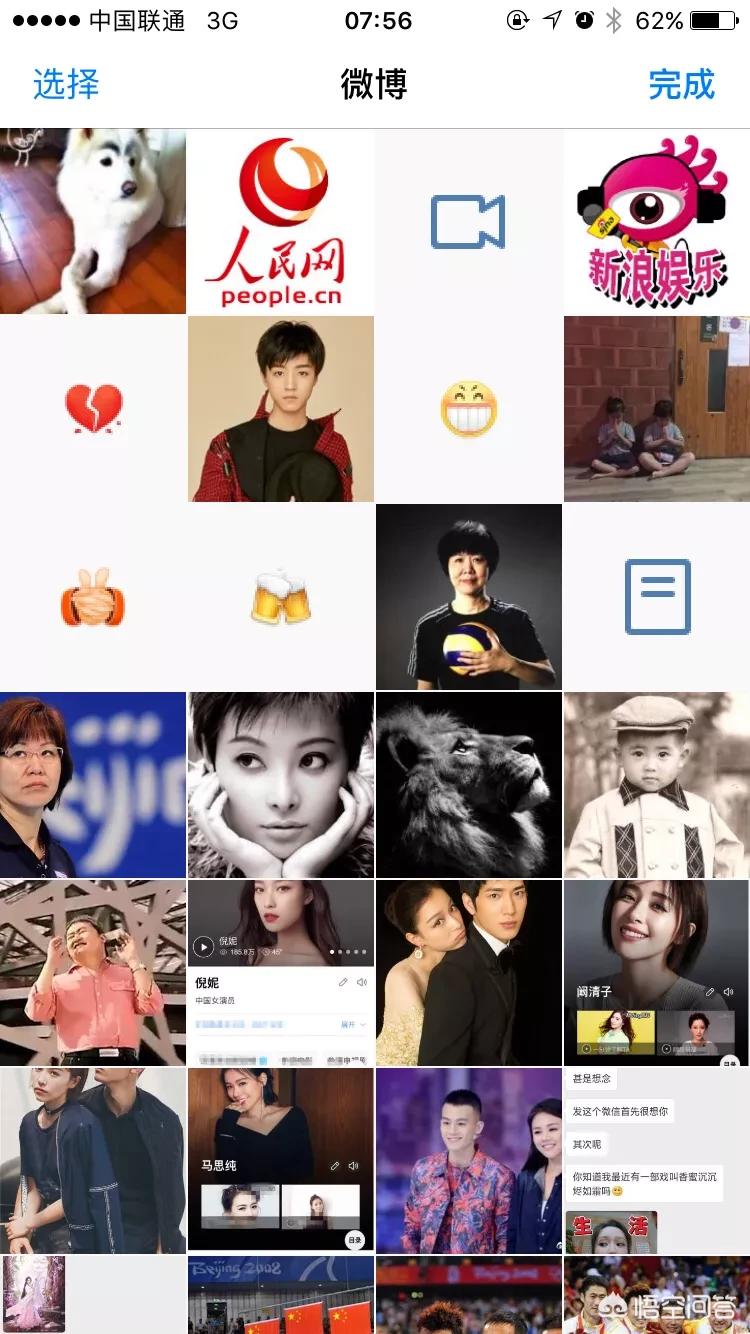The image size is (750, 1334).
Task: Open the document icon tile
Action: coord(657,597)
